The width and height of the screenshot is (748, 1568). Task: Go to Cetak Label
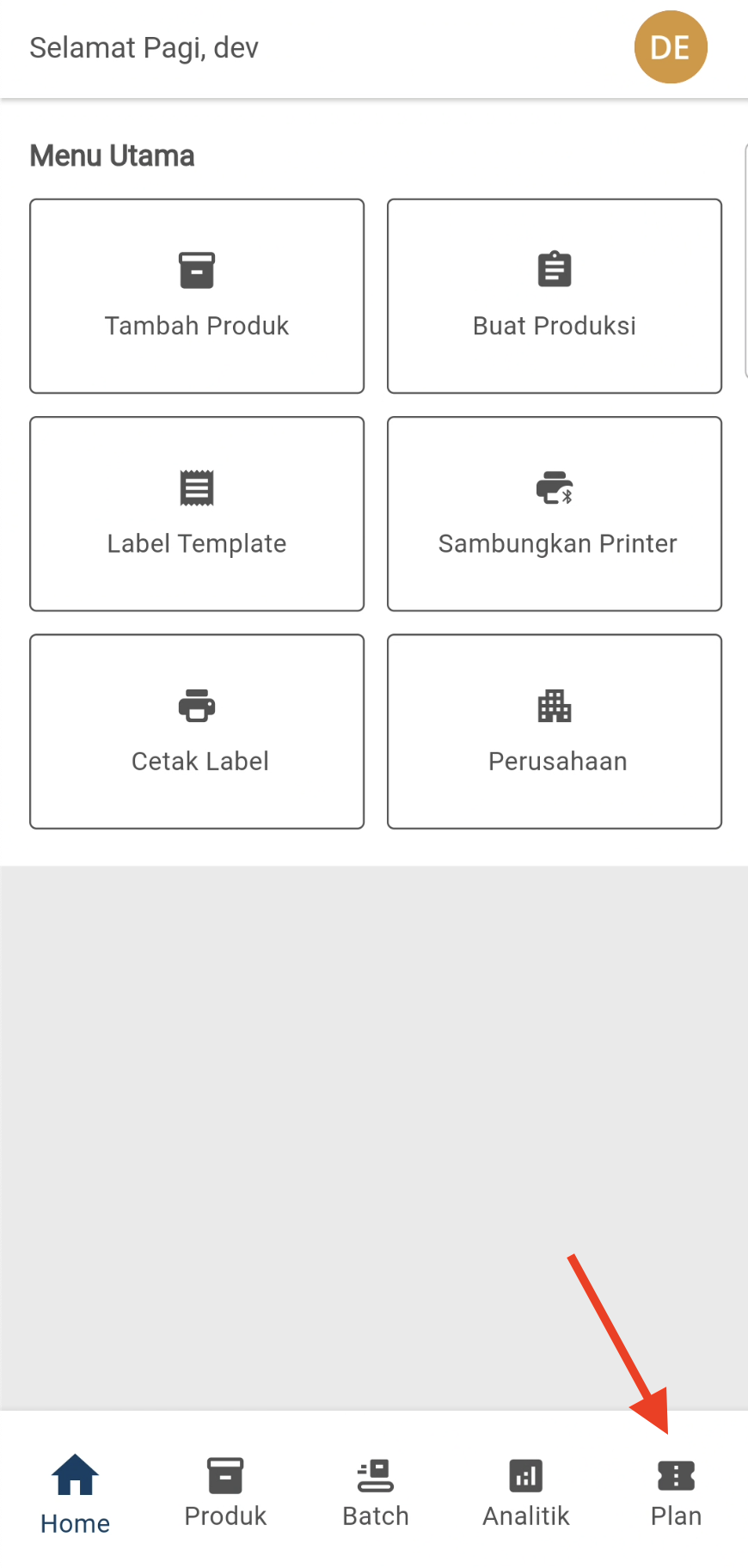click(197, 732)
